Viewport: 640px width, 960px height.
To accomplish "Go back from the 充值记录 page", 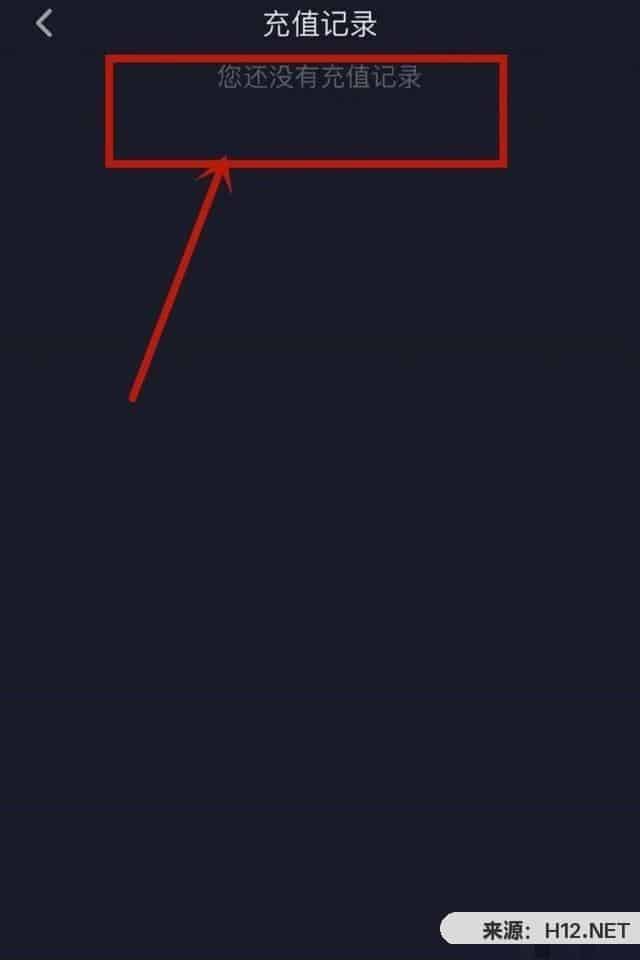I will coord(44,24).
